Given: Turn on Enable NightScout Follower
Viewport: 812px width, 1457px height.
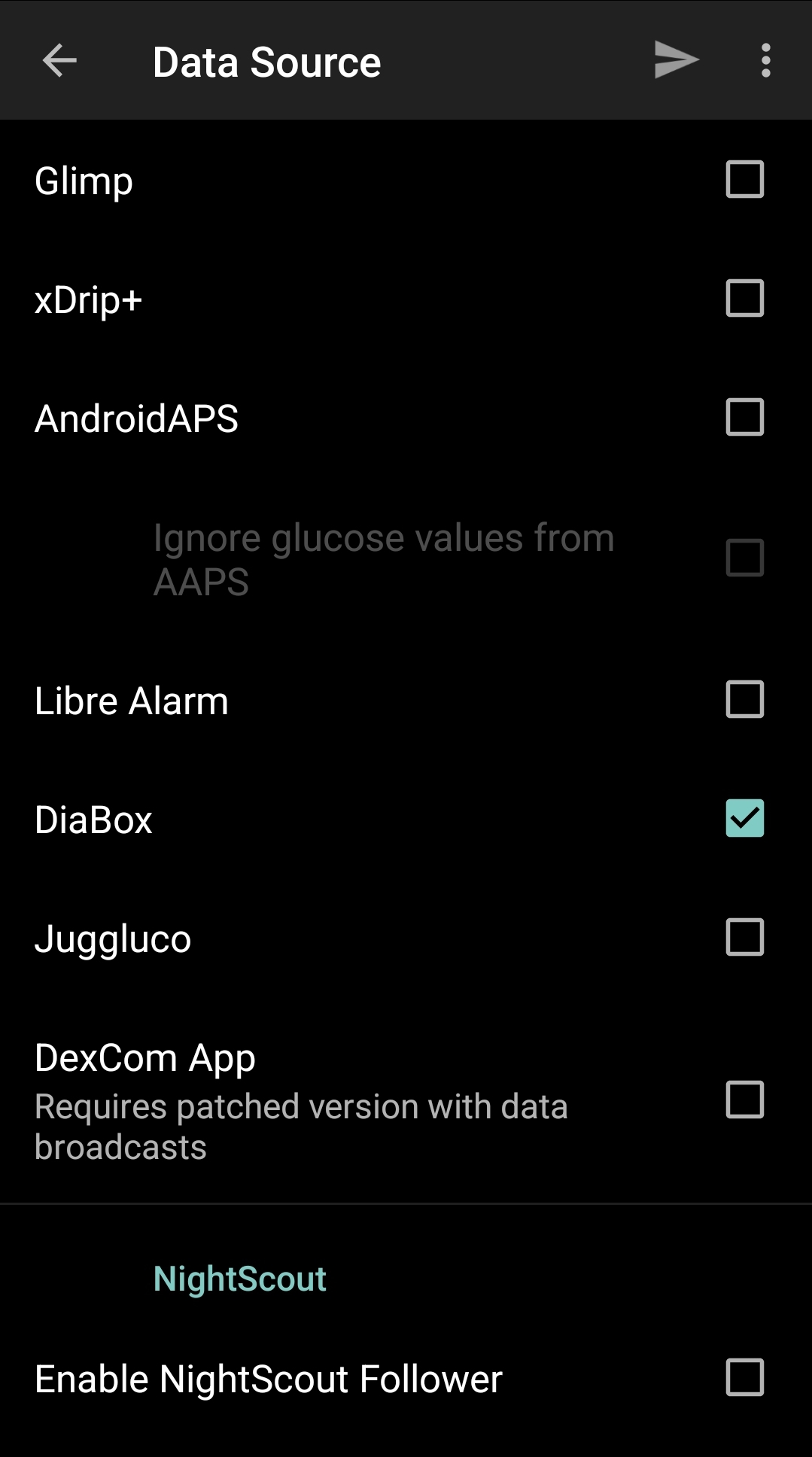Looking at the screenshot, I should click(744, 1377).
